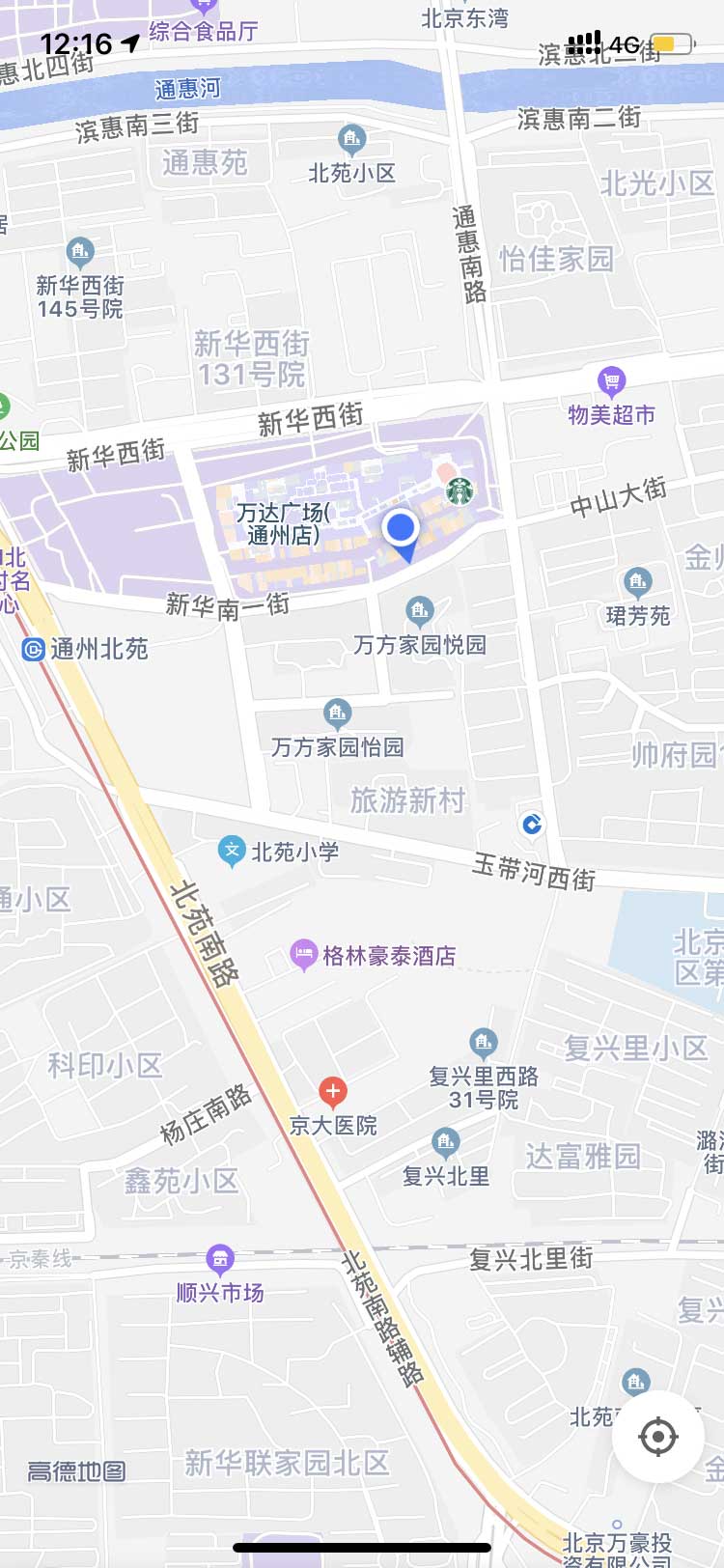The width and height of the screenshot is (724, 1568).
Task: Tap the 万达广场(通州店) label
Action: (284, 523)
